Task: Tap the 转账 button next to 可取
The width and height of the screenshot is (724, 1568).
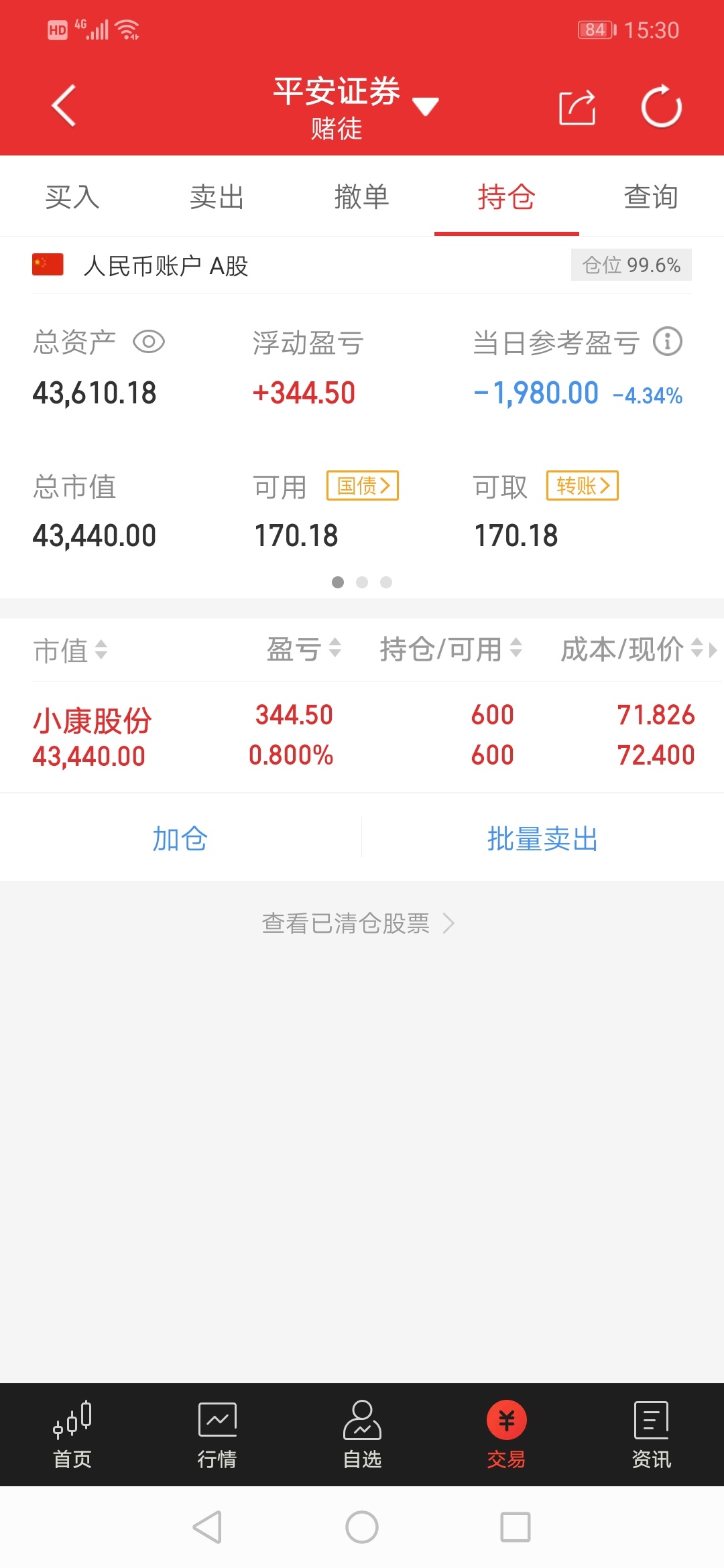Action: point(583,486)
